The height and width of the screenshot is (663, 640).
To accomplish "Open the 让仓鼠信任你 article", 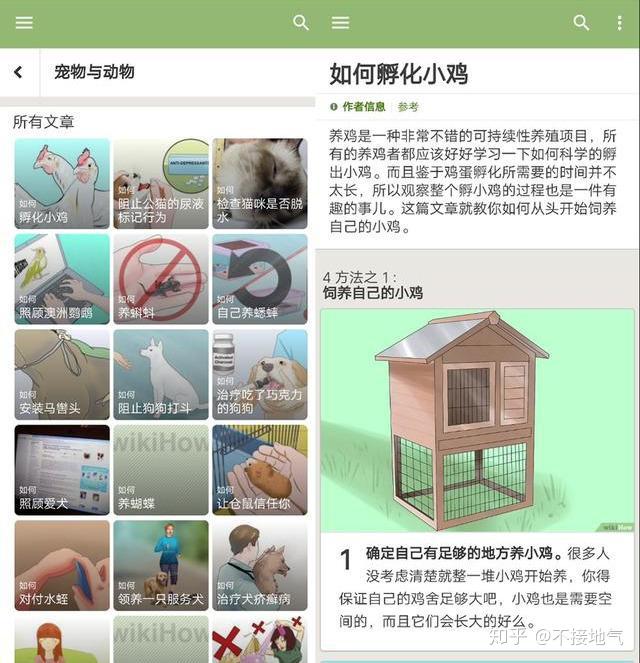I will [259, 470].
